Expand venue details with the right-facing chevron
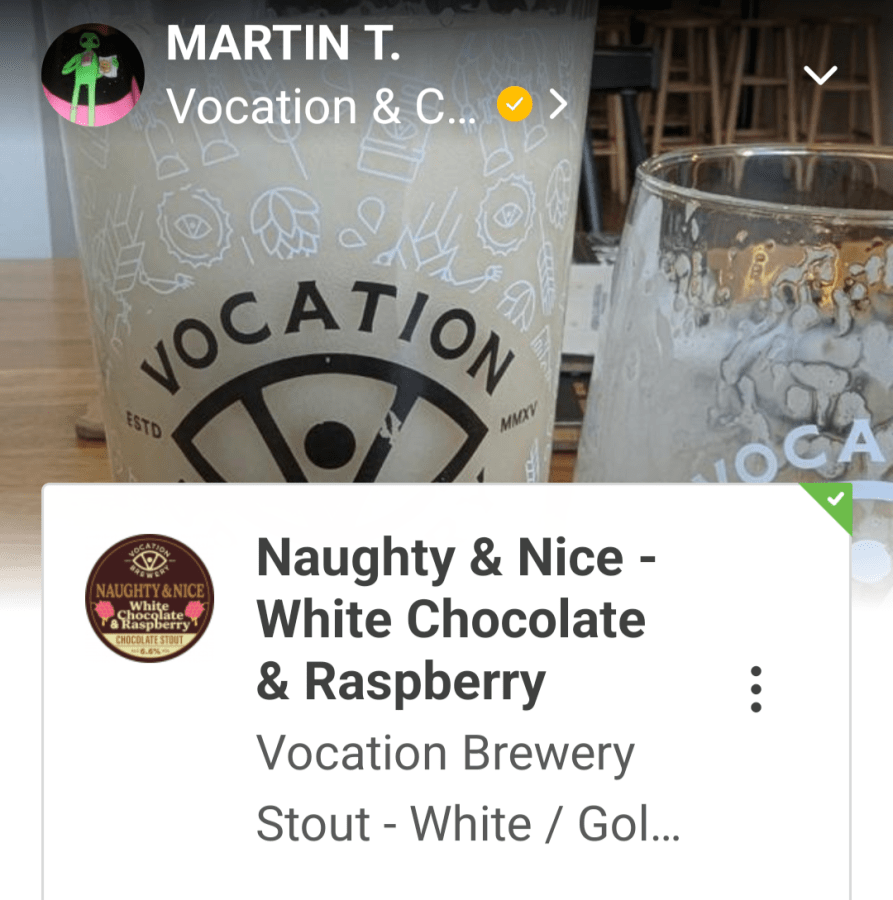 (558, 103)
